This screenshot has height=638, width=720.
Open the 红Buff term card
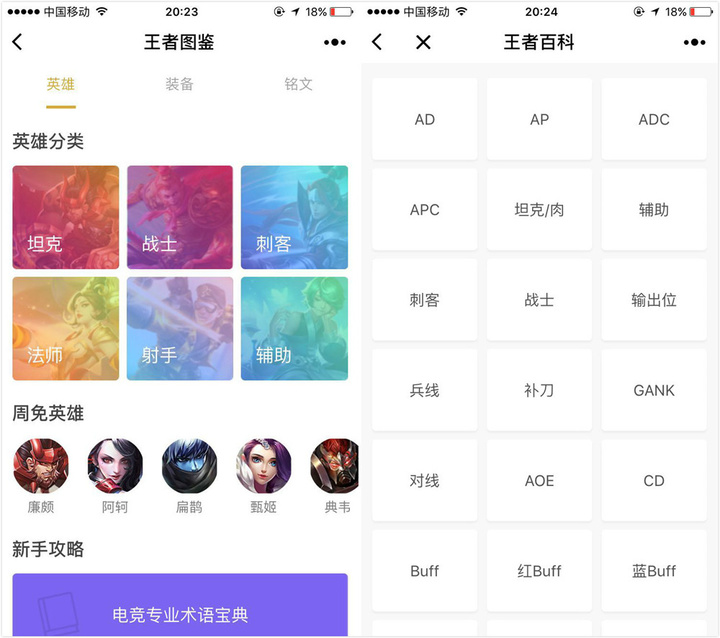(539, 571)
